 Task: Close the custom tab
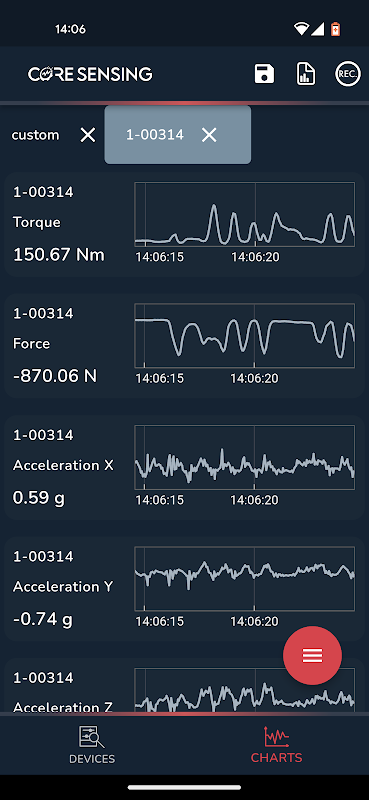point(88,135)
